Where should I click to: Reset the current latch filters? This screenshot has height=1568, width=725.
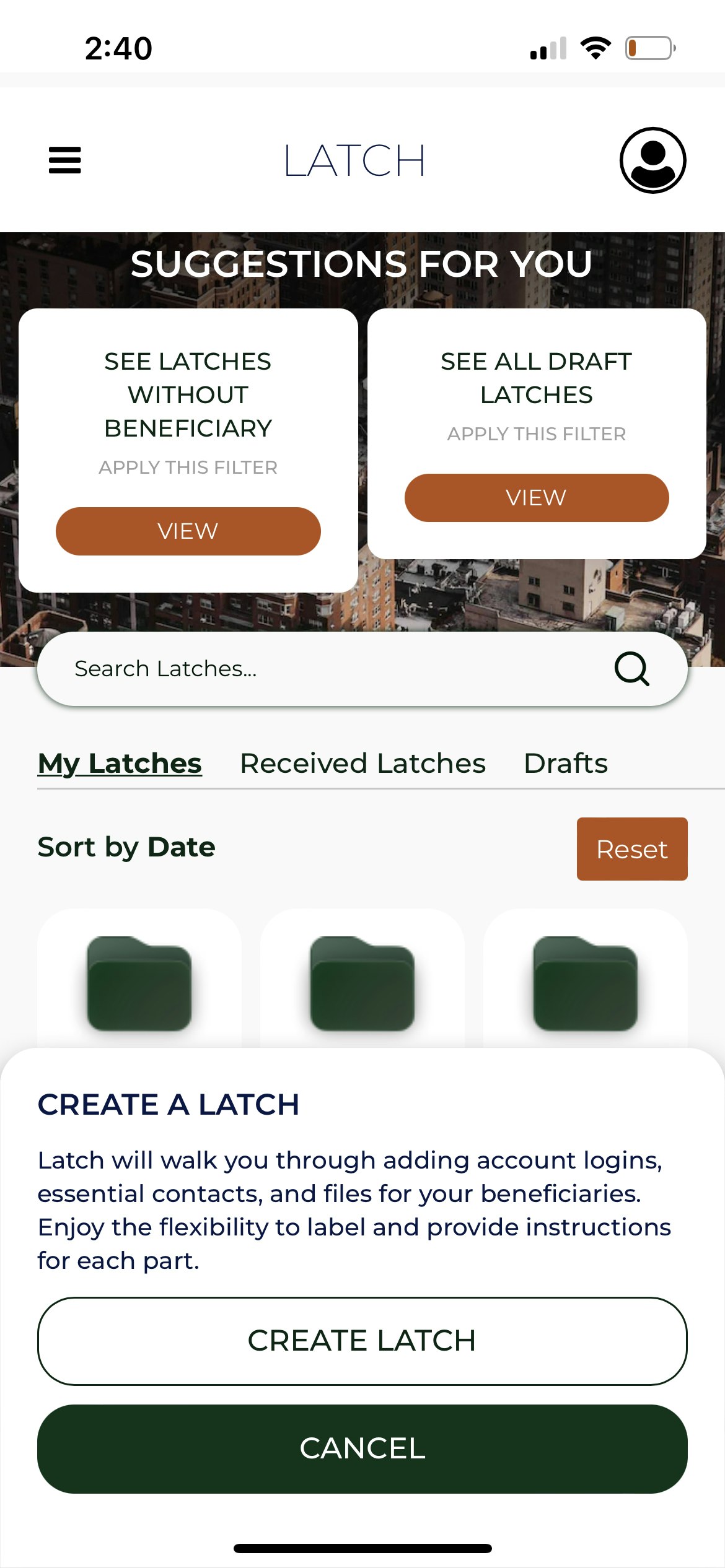coord(632,848)
